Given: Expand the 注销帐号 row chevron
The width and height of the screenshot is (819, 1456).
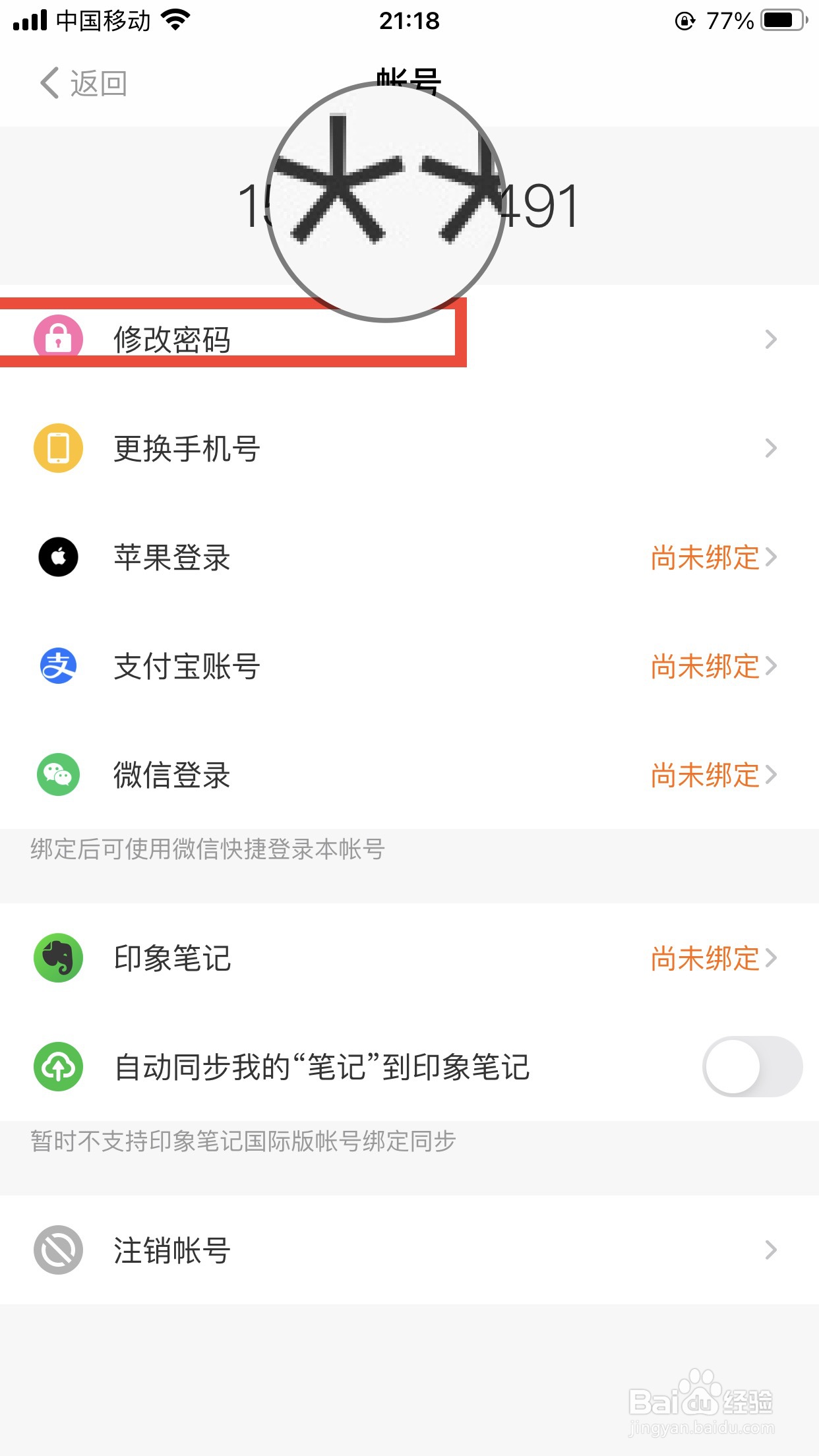Looking at the screenshot, I should (772, 1248).
